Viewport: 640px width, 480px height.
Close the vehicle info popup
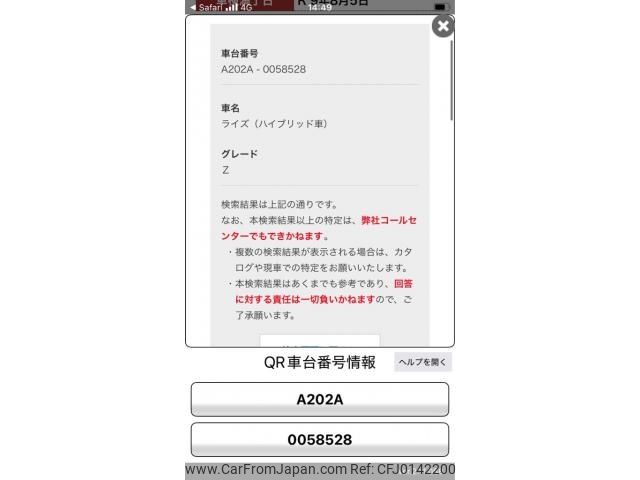pyautogui.click(x=442, y=27)
